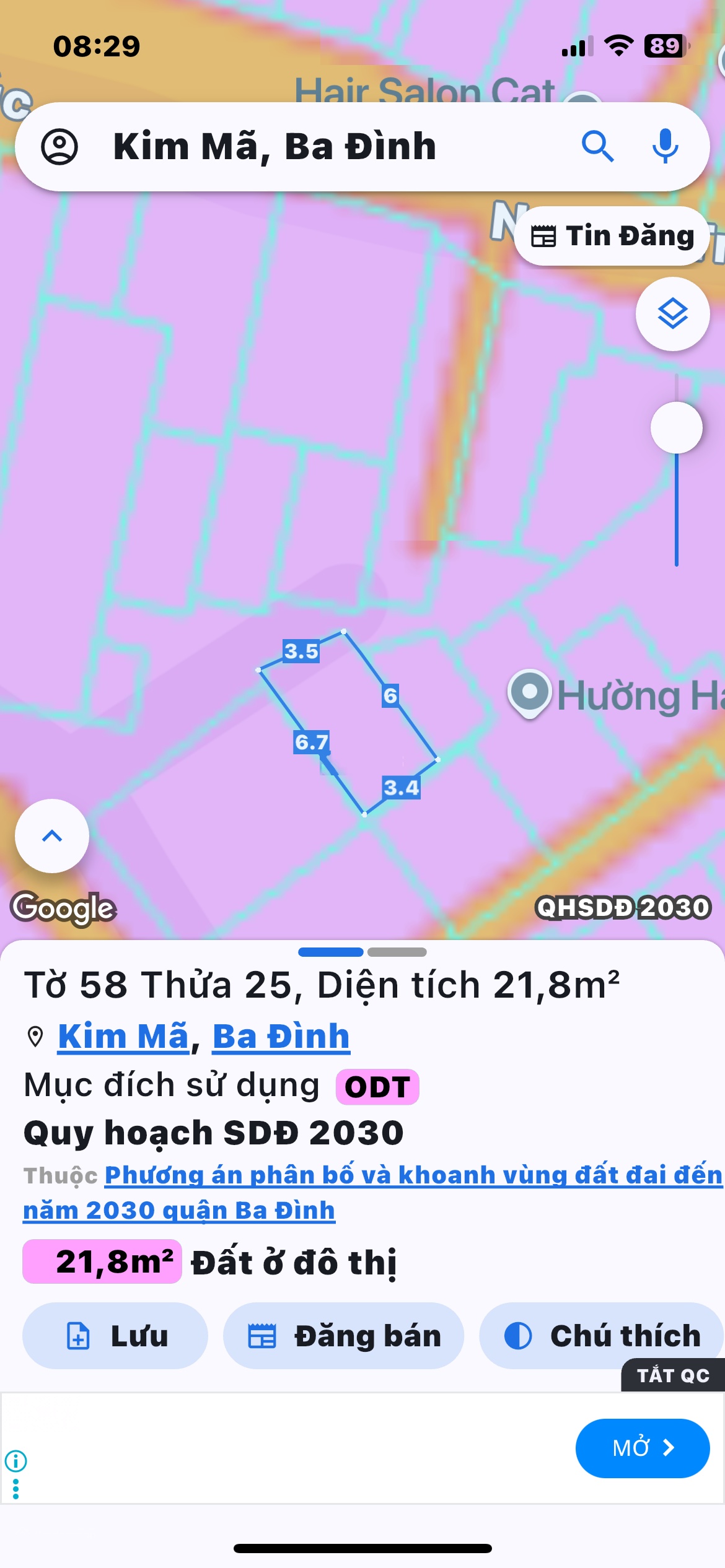Activate voice search with the microphone icon
This screenshot has height=1568, width=725.
[x=666, y=146]
